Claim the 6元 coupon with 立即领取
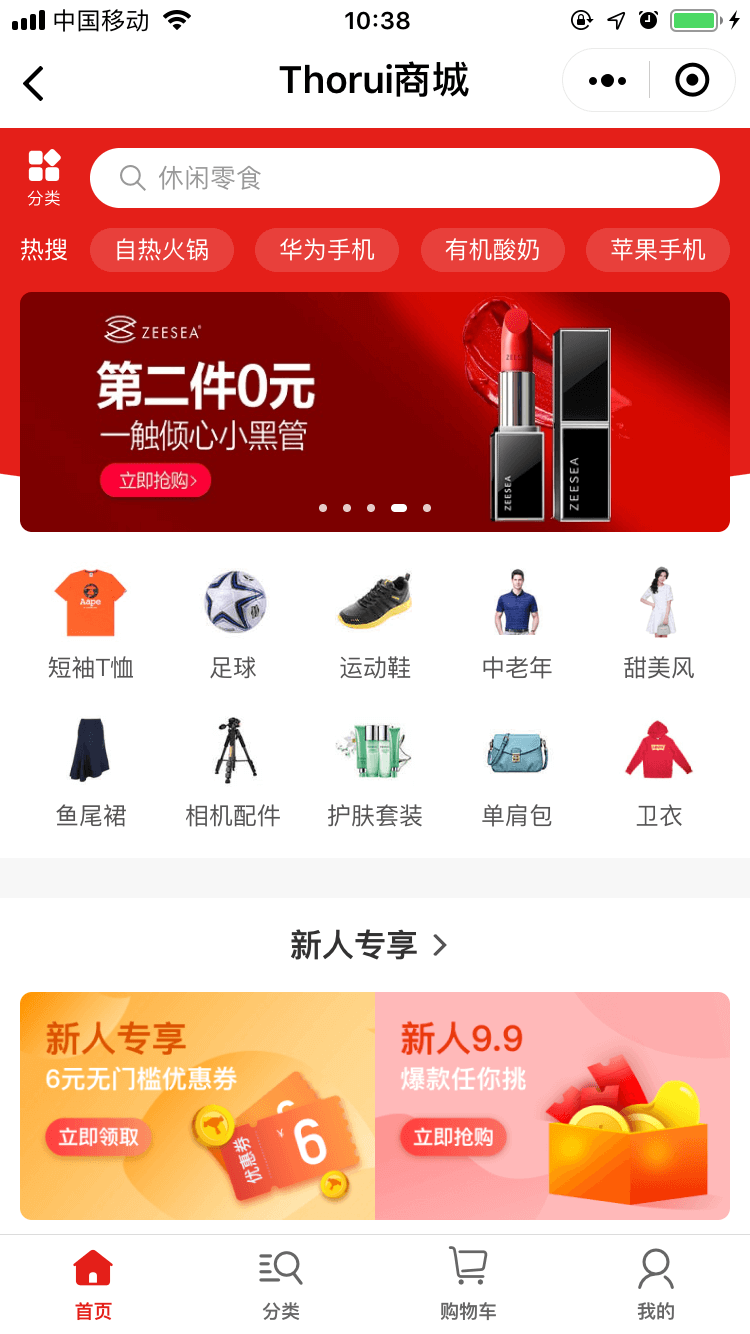750x1334 pixels. tap(98, 1137)
